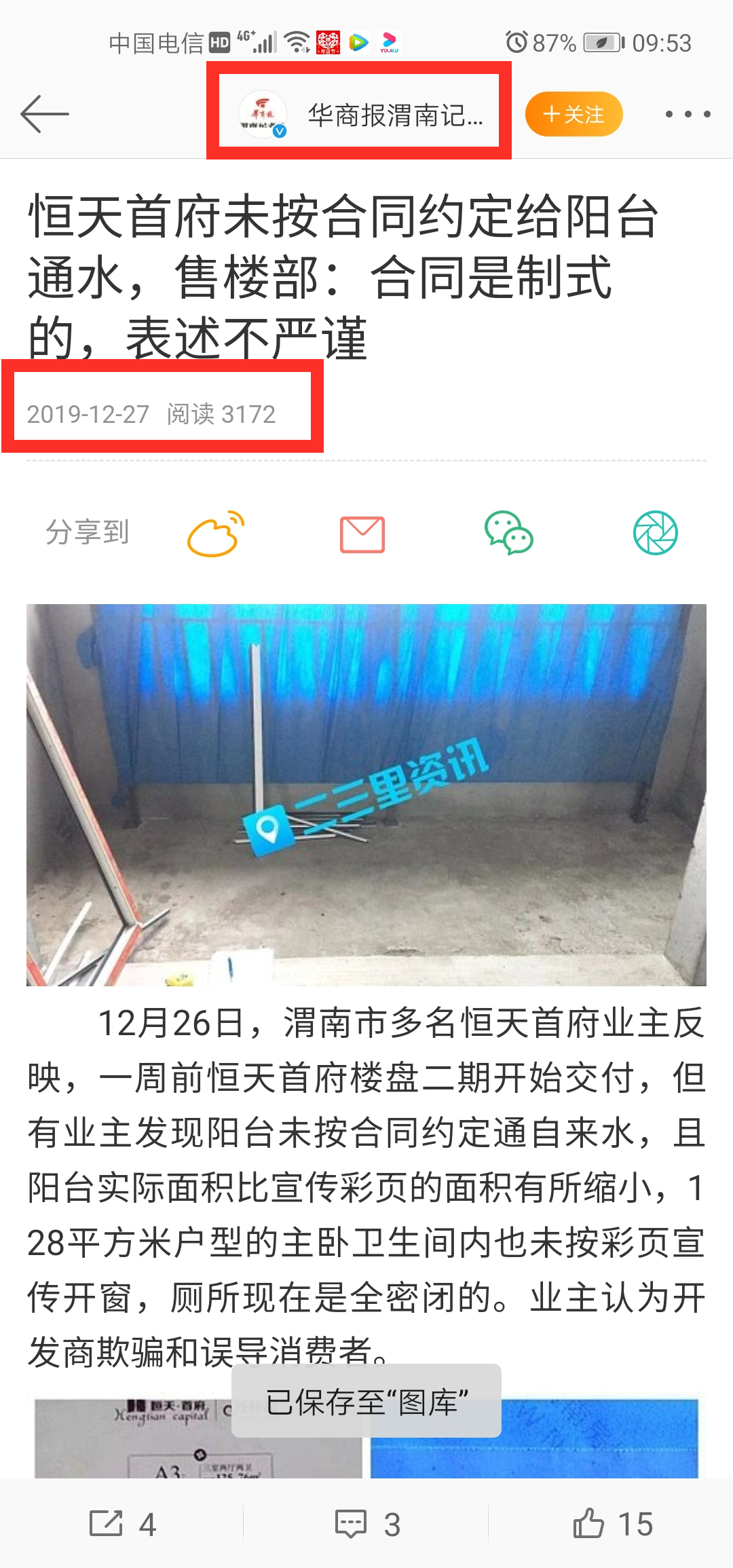This screenshot has width=733, height=1568.
Task: Share the article to Weibo
Action: [216, 534]
